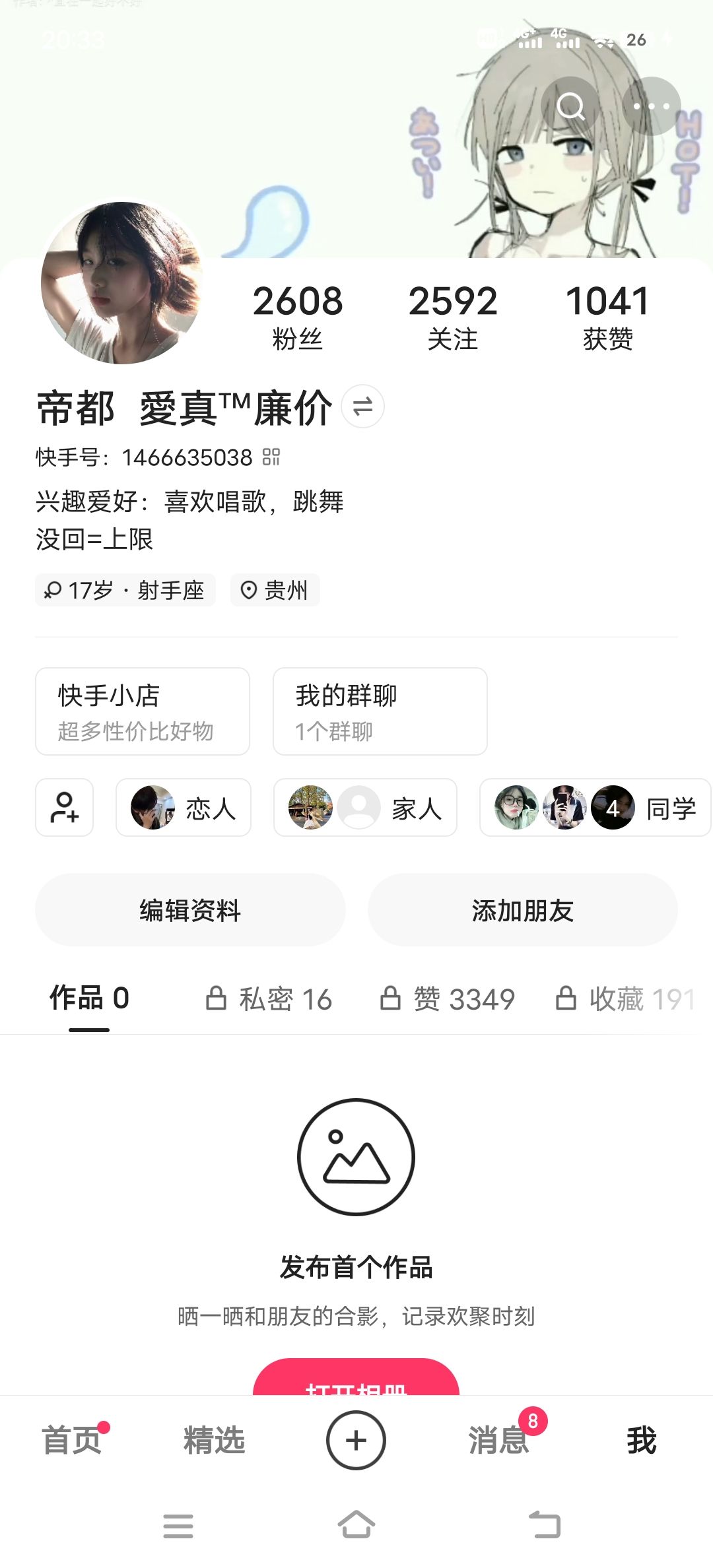Tap the add relationship person icon
Viewport: 713px width, 1568px height.
click(65, 808)
